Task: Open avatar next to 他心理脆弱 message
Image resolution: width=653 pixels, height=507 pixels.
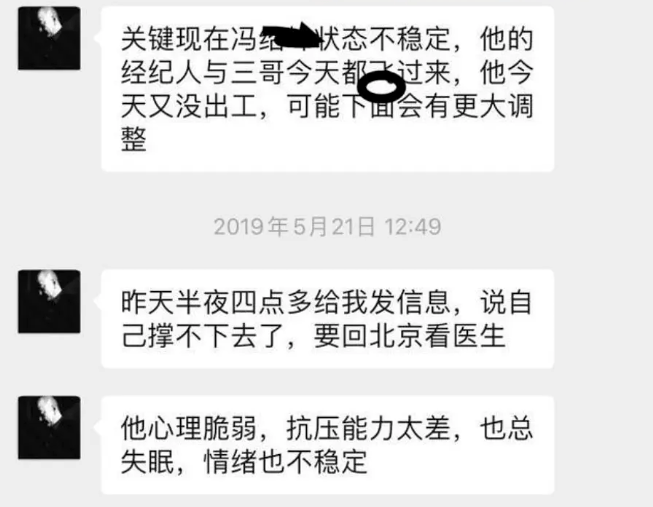Action: tap(48, 427)
